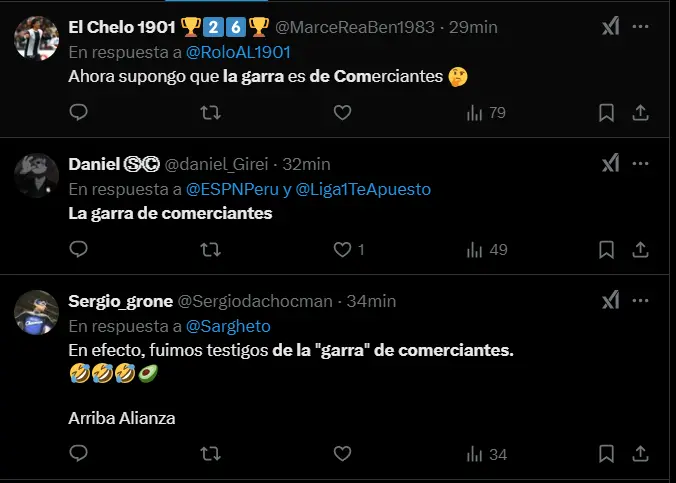This screenshot has height=483, width=676.
Task: Open Grok icon on Daniel's tweet
Action: (610, 163)
